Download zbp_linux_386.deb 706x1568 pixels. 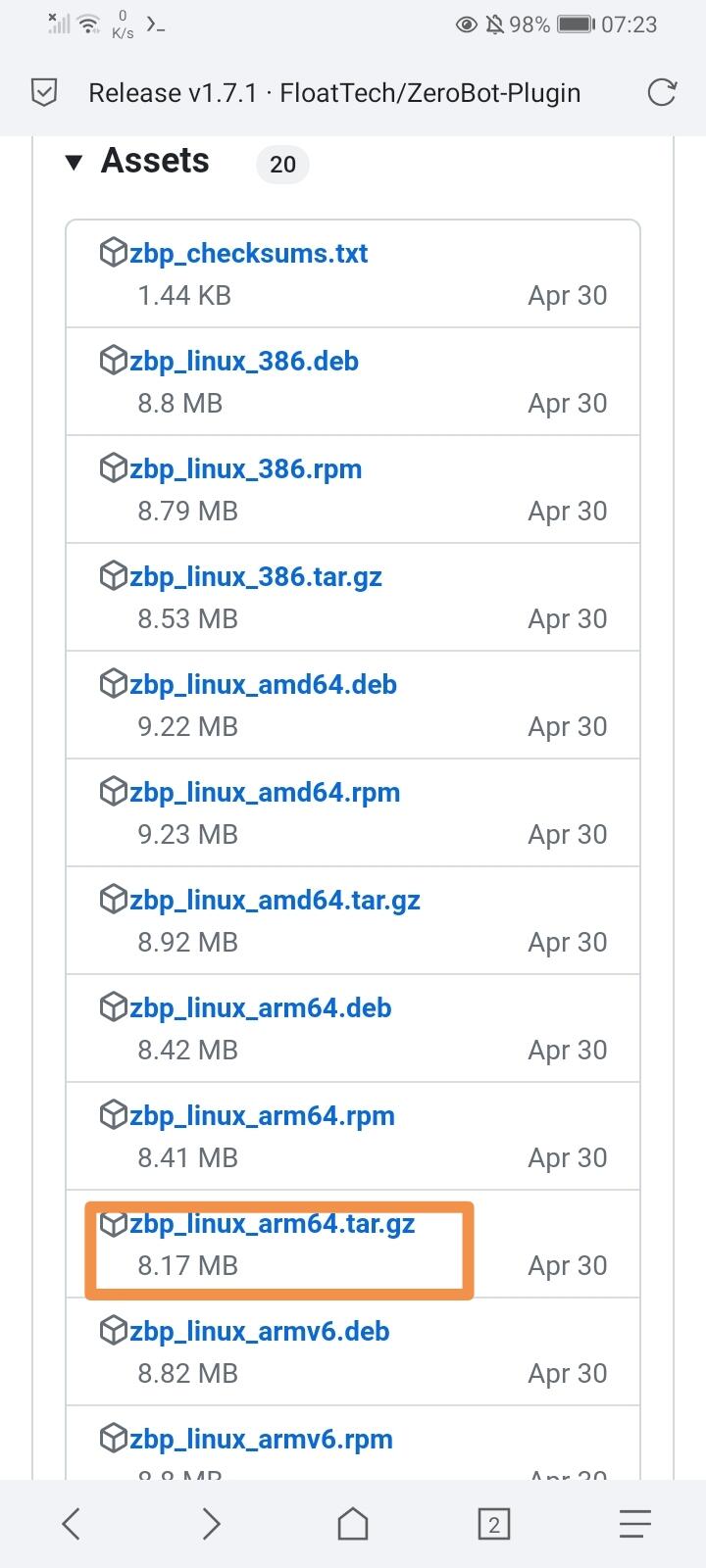[x=243, y=362]
